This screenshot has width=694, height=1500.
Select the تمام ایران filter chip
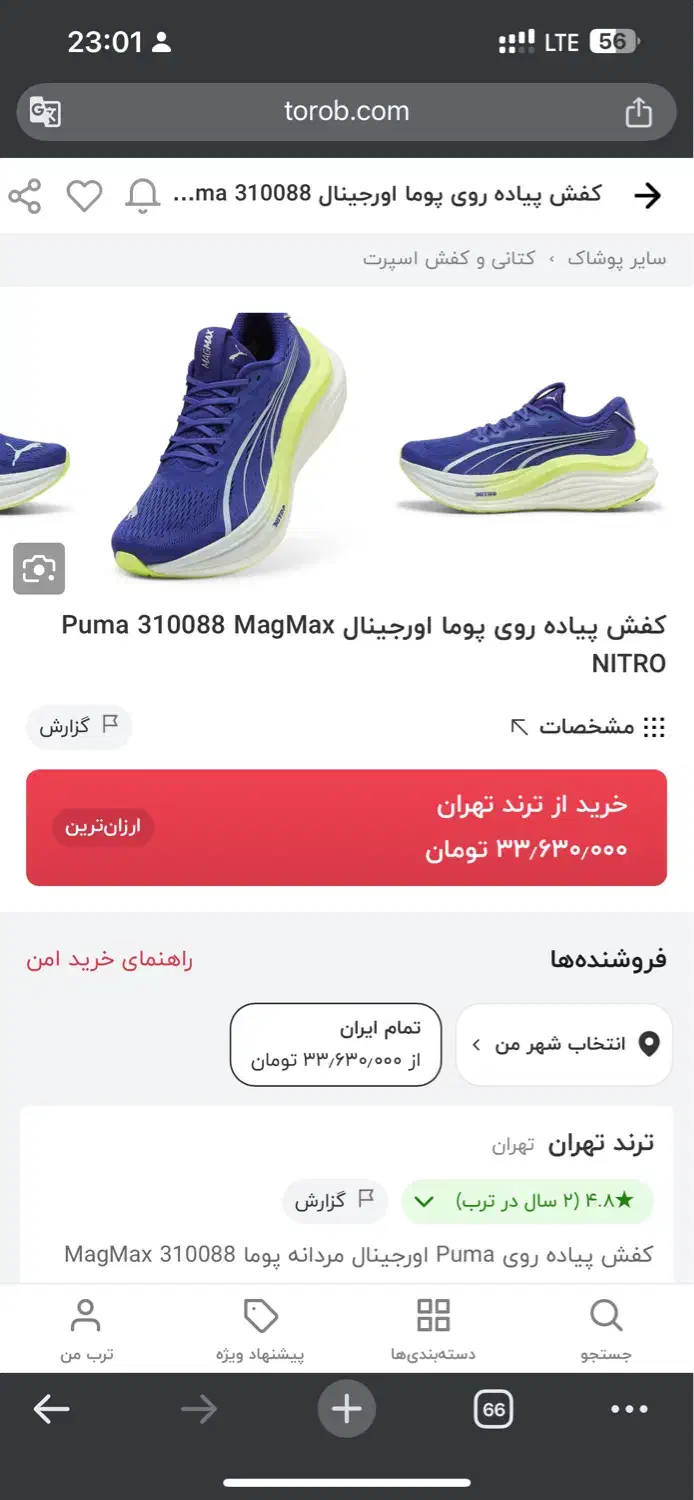(x=336, y=1045)
